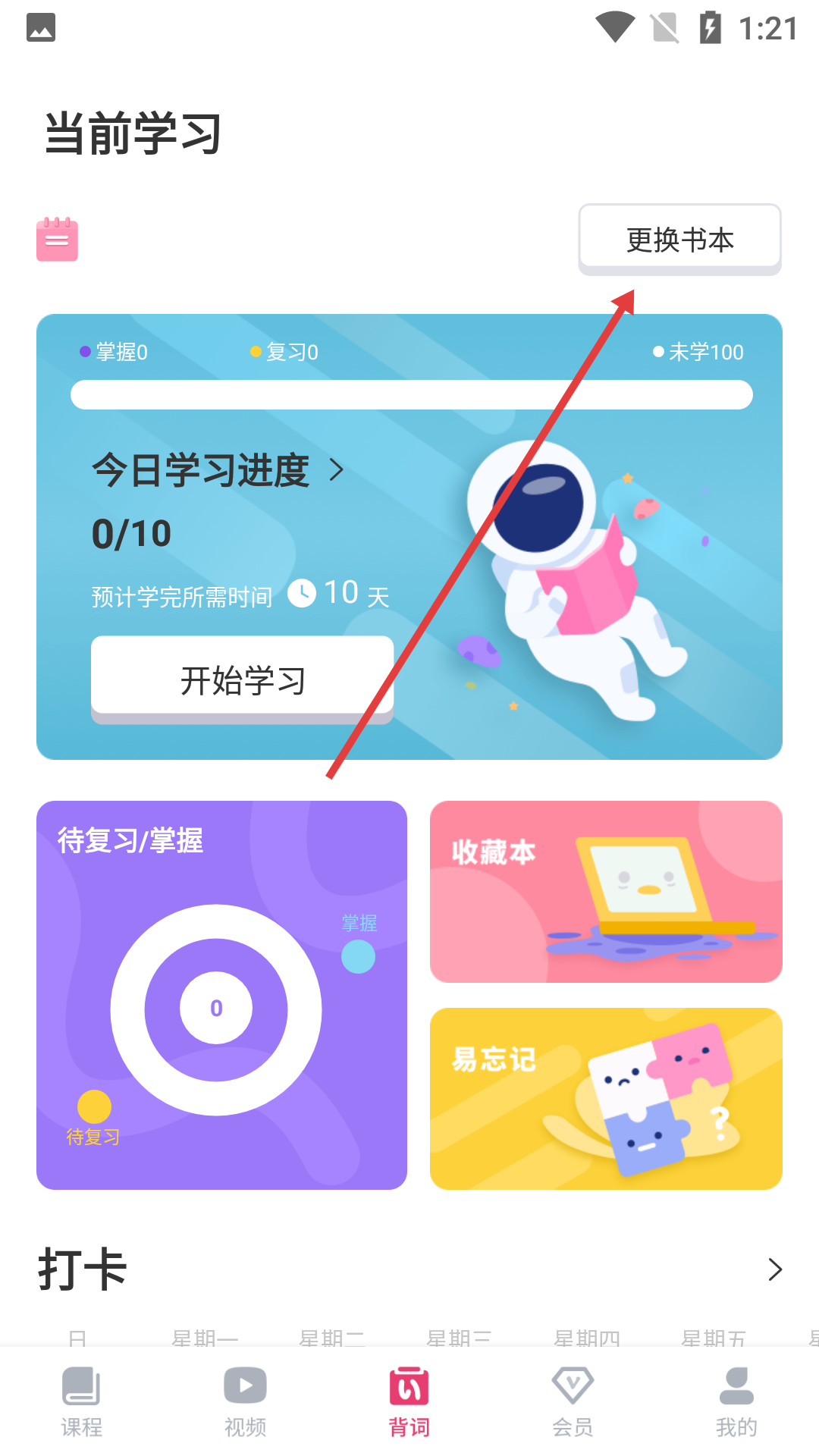Open the 易忘记 card
The width and height of the screenshot is (819, 1456).
[605, 1098]
